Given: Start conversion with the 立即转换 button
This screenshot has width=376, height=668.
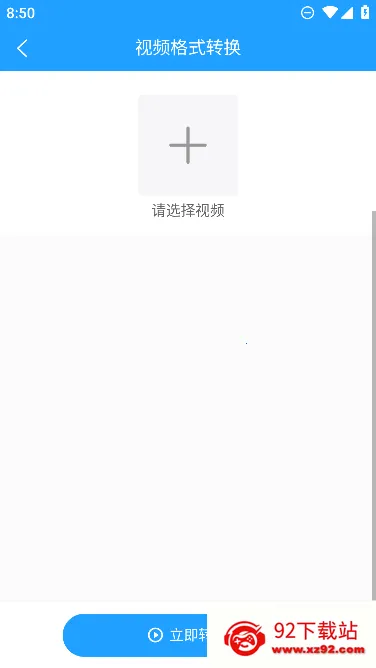Looking at the screenshot, I should click(x=135, y=635).
